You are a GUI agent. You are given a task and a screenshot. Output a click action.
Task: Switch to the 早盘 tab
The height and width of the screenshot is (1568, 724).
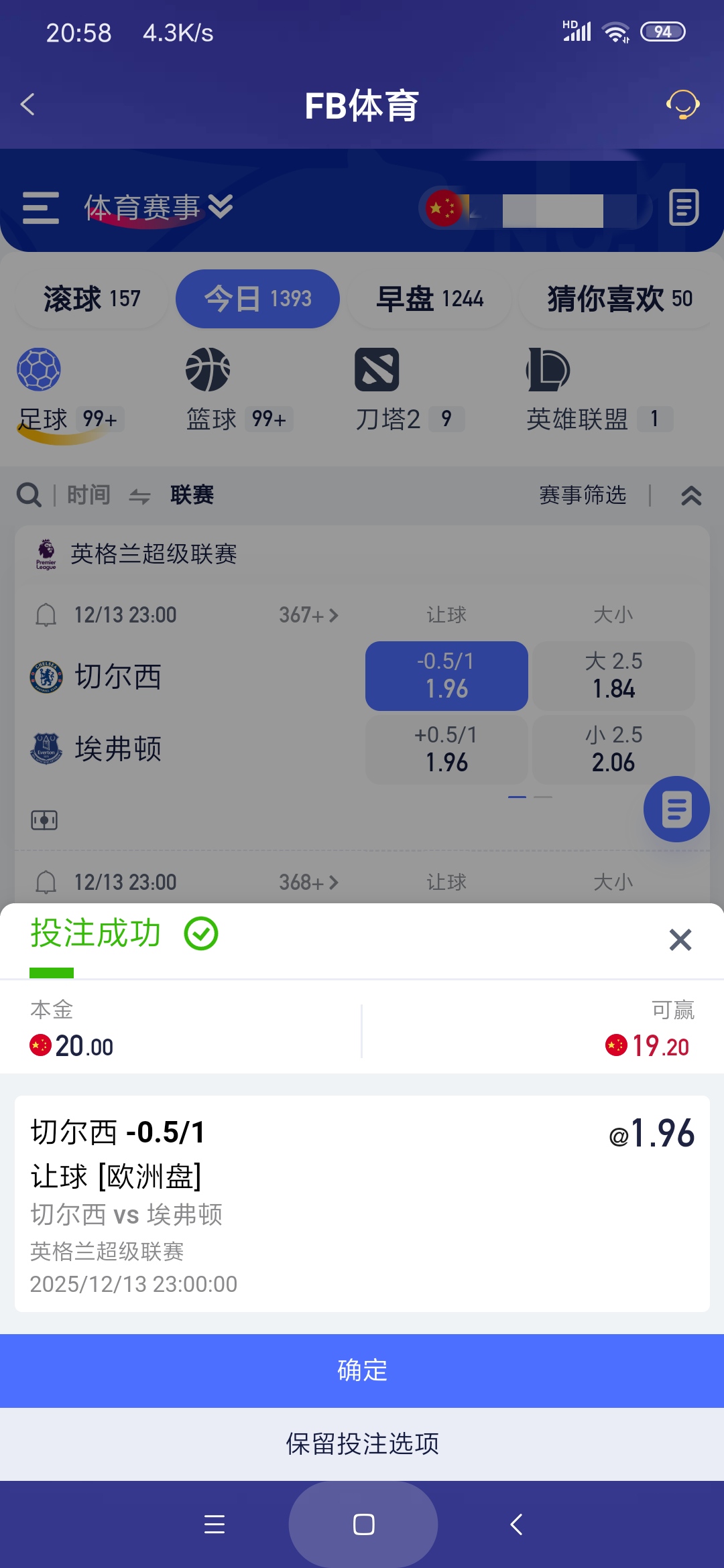point(428,299)
